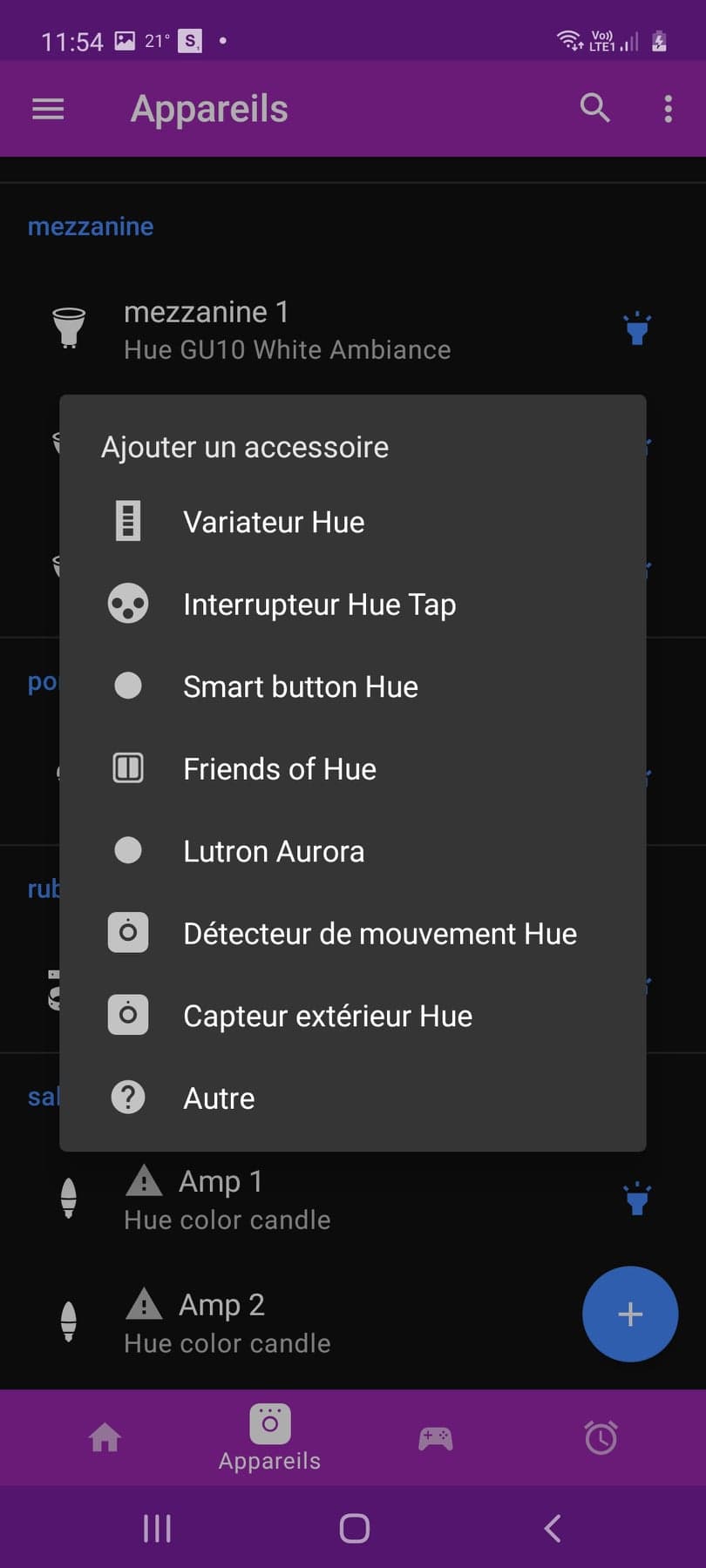Open the search icon in app bar
The height and width of the screenshot is (1568, 706).
(595, 108)
